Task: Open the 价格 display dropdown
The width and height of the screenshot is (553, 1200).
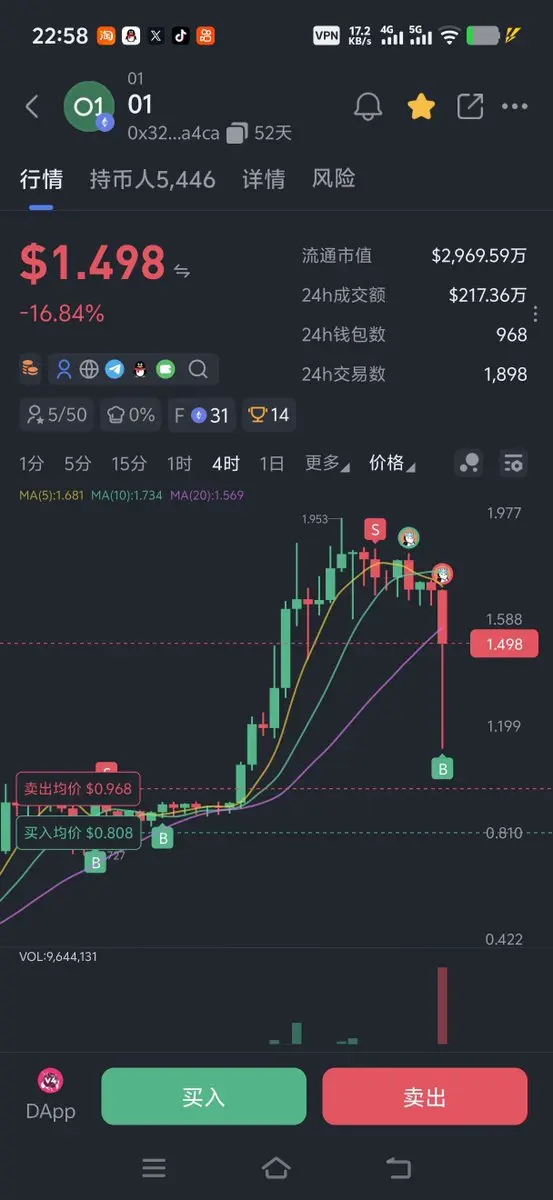Action: 392,464
